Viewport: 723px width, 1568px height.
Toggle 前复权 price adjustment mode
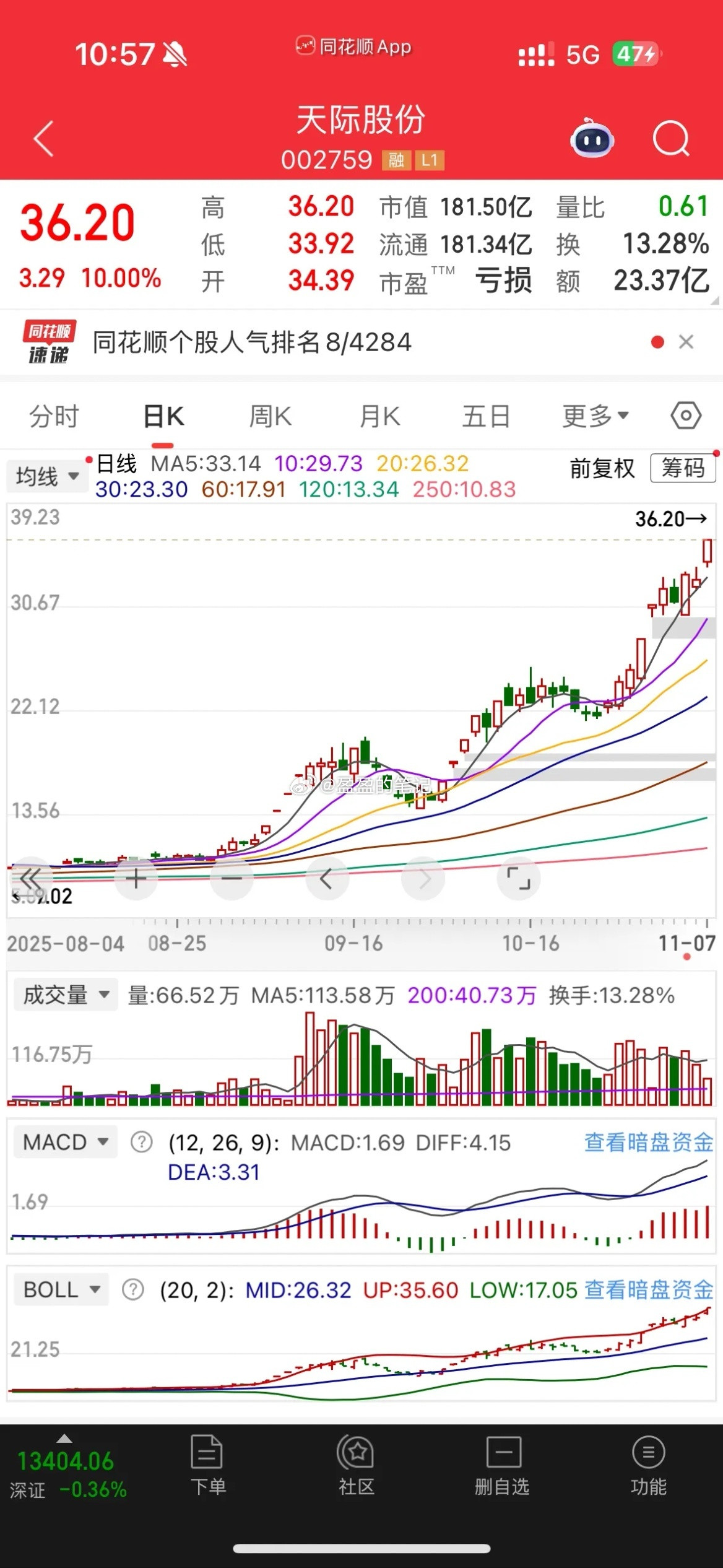[601, 469]
